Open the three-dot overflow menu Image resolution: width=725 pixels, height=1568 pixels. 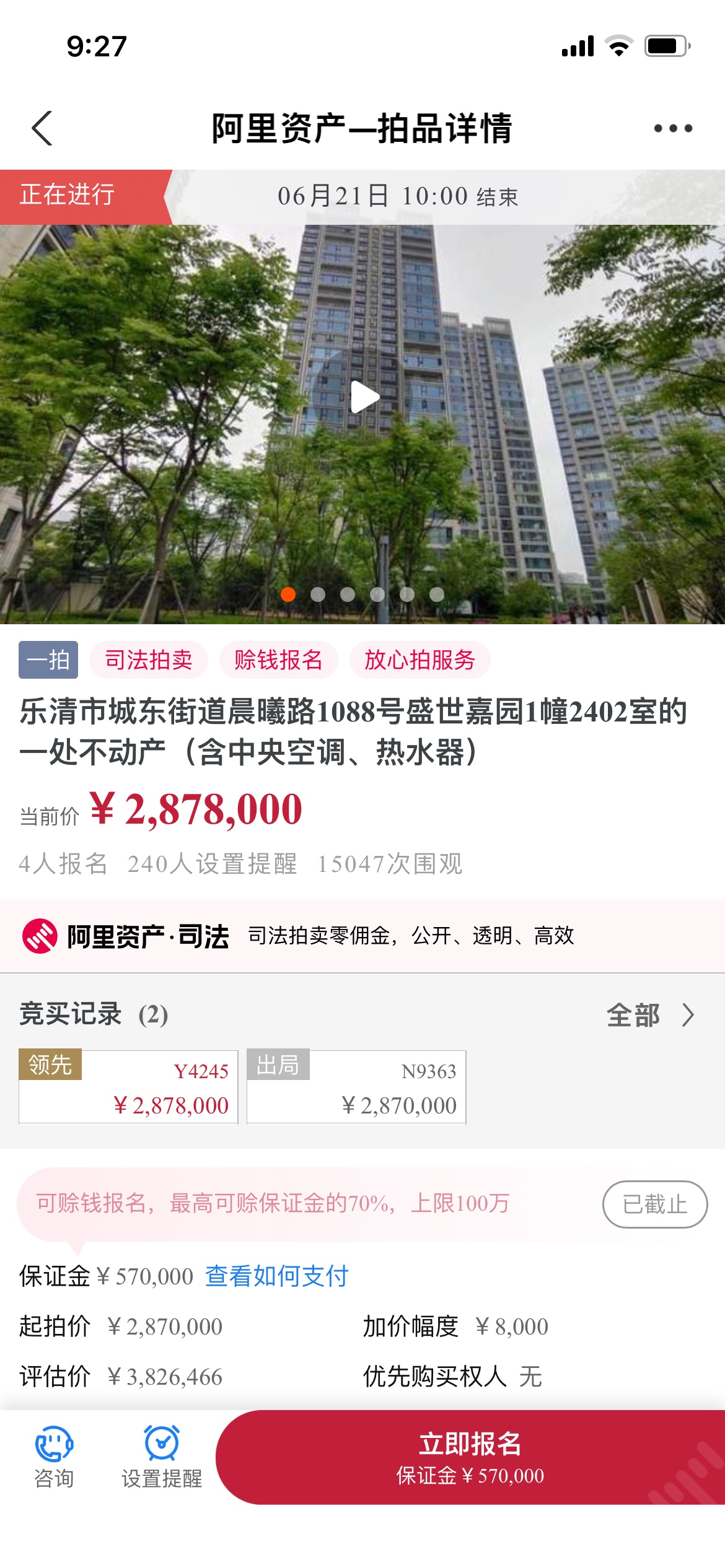(673, 128)
